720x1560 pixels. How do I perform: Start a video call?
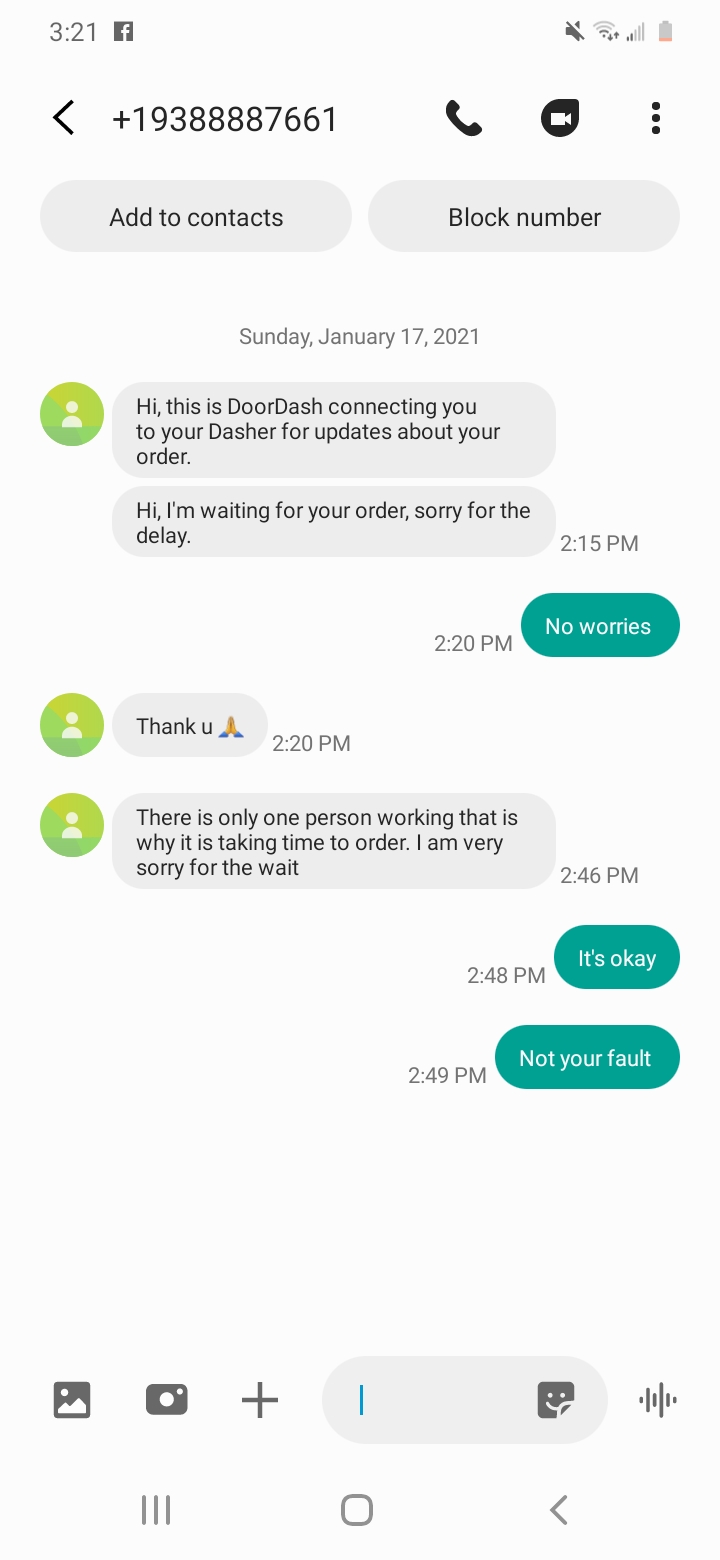point(560,118)
